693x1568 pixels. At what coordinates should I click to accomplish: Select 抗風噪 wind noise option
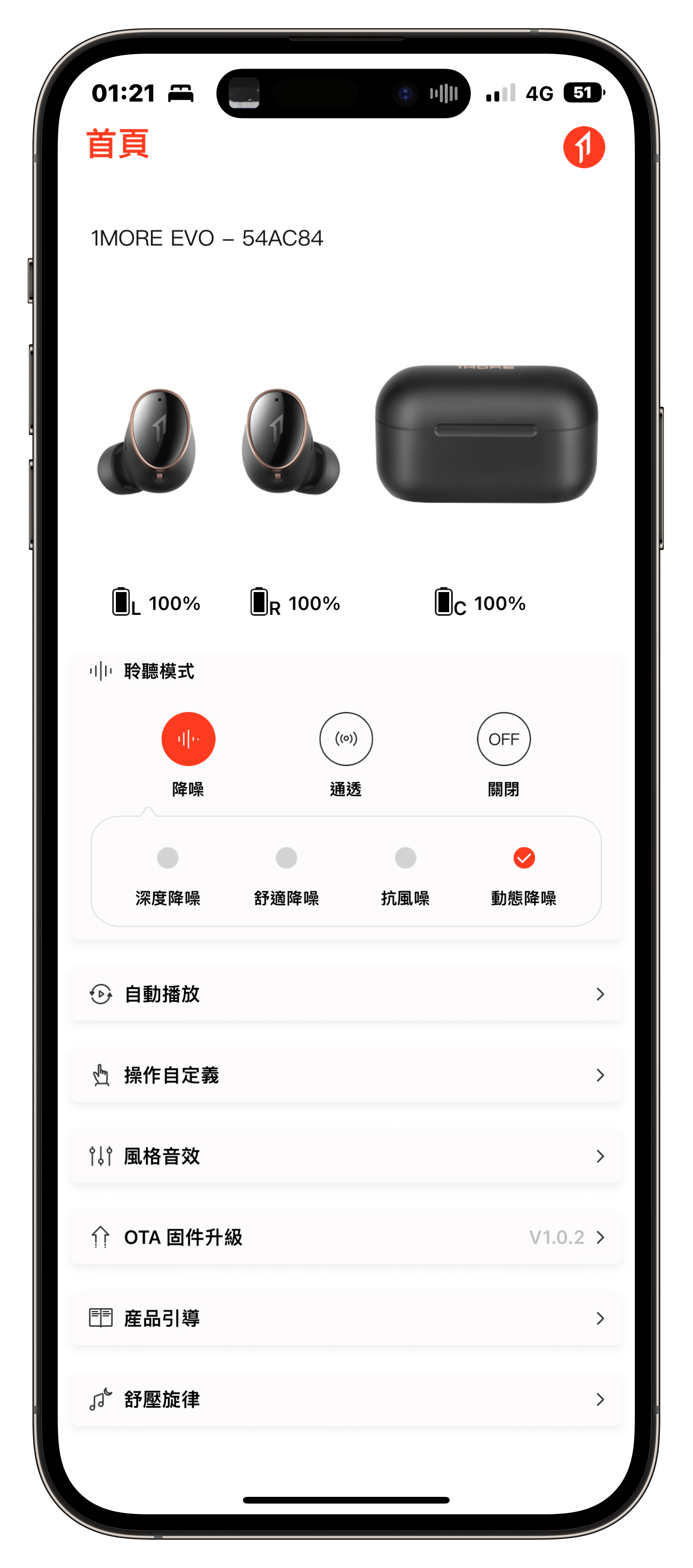405,858
